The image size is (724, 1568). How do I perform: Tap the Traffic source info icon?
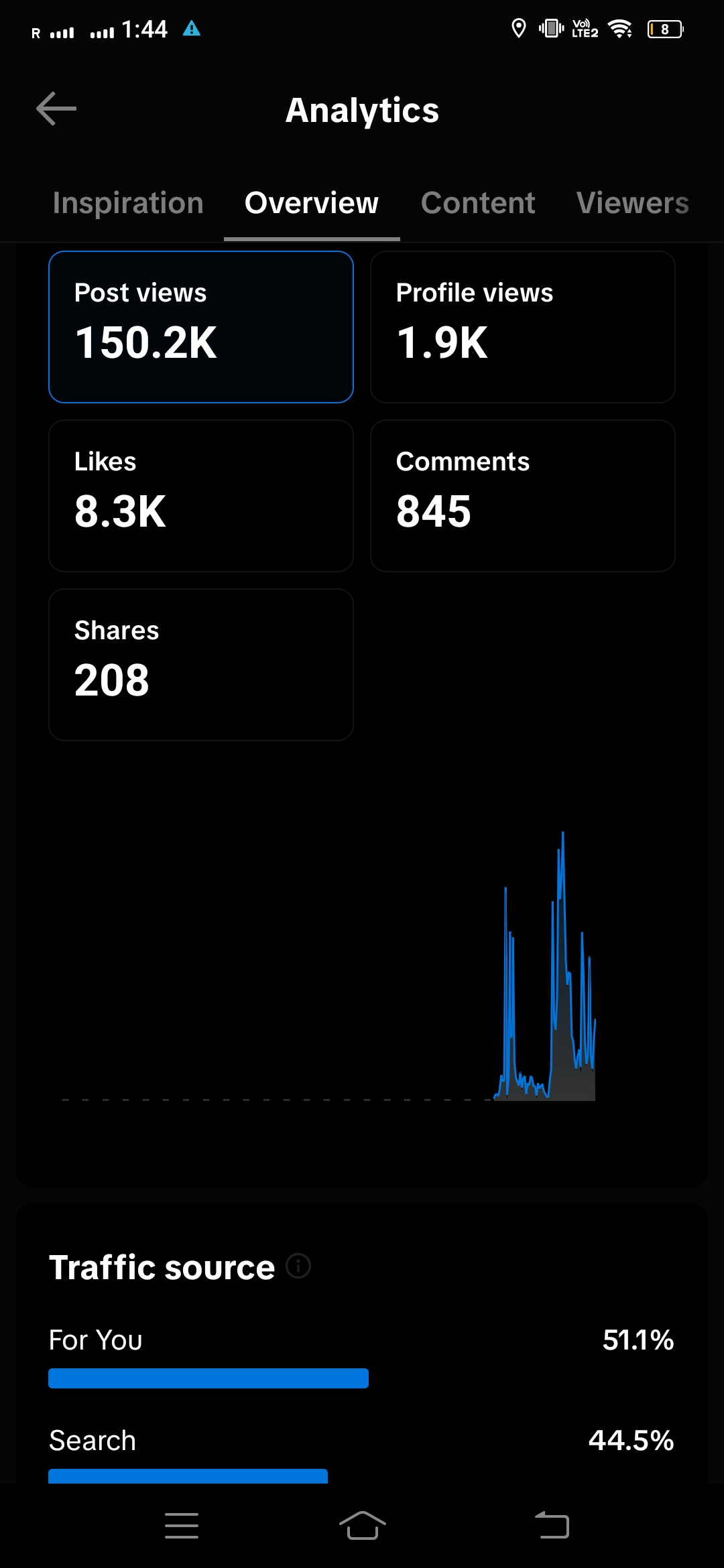[298, 1266]
